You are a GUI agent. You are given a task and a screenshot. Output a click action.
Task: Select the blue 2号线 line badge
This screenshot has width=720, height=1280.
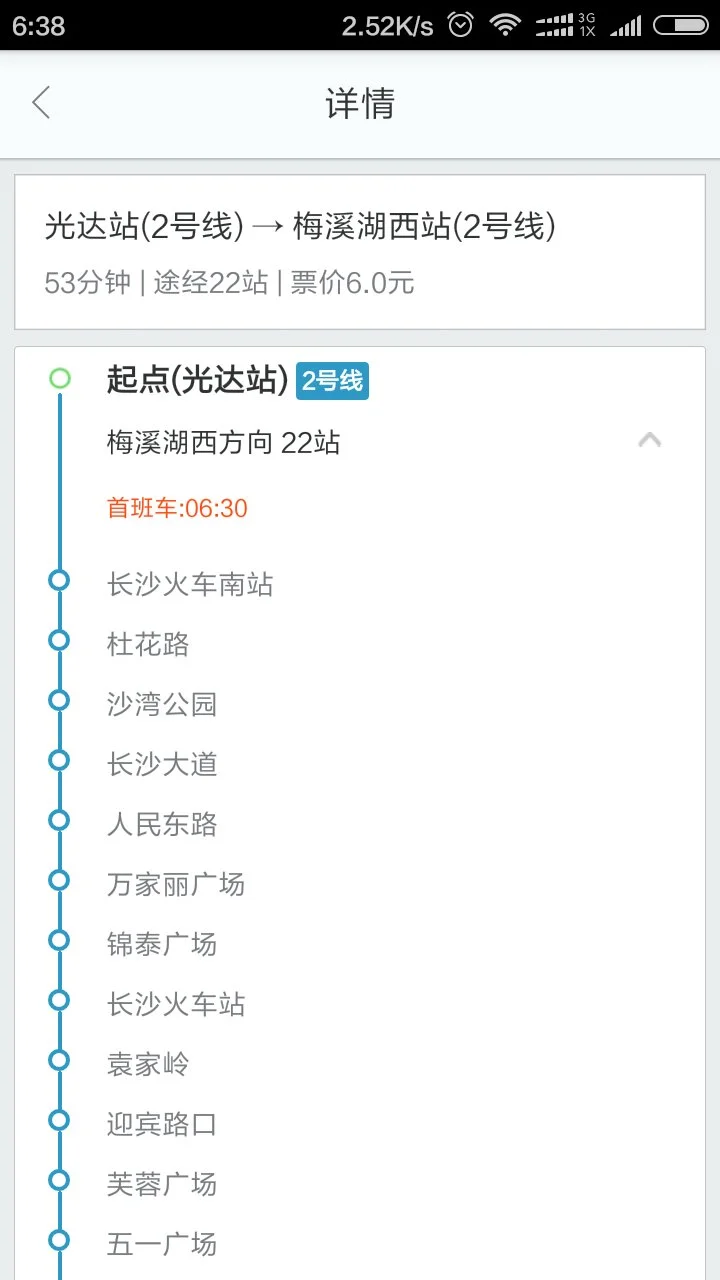(x=332, y=380)
